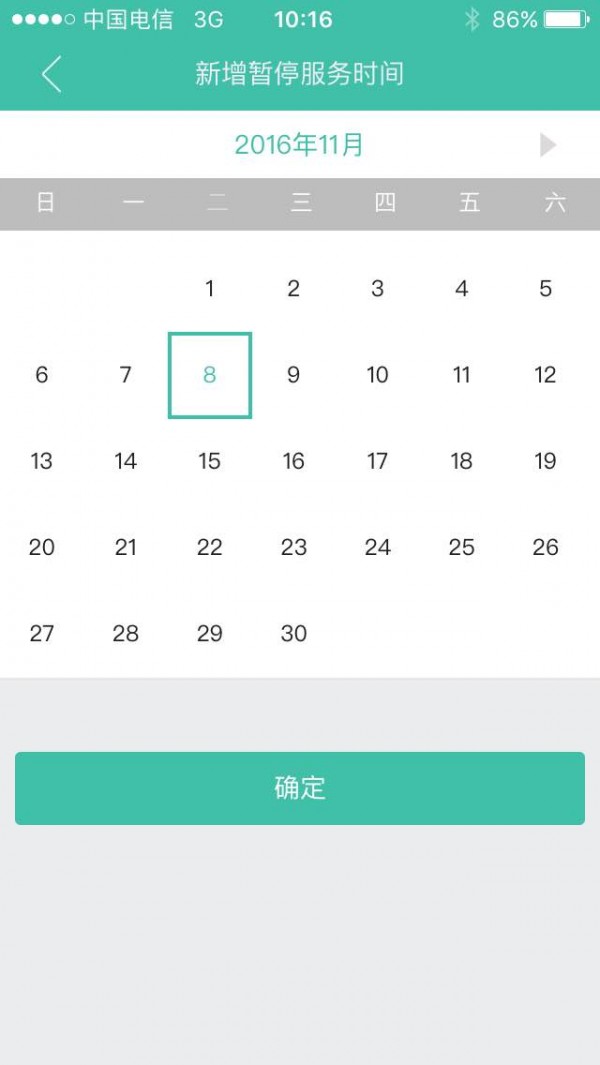Tap date 12 in the calendar
Image resolution: width=600 pixels, height=1065 pixels.
(545, 375)
